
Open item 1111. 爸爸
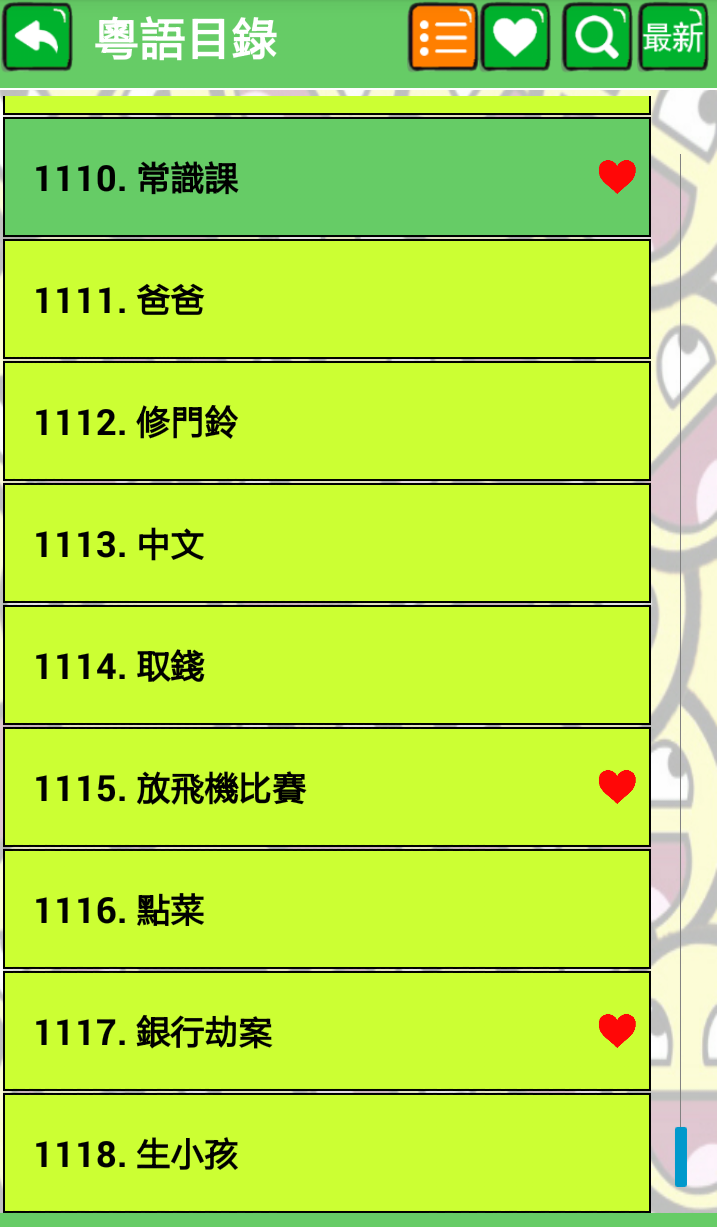pos(327,299)
